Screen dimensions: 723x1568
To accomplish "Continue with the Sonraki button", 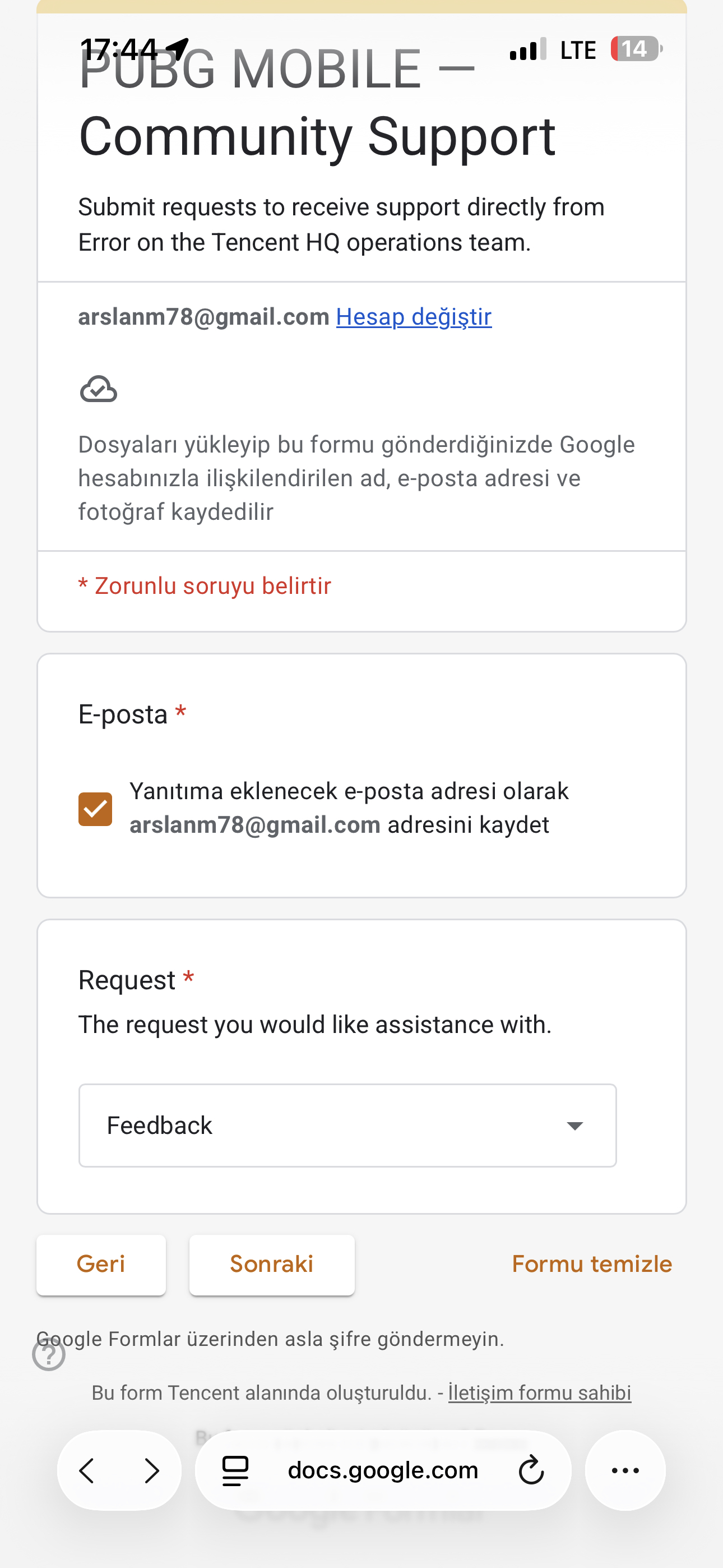I will click(x=271, y=1264).
